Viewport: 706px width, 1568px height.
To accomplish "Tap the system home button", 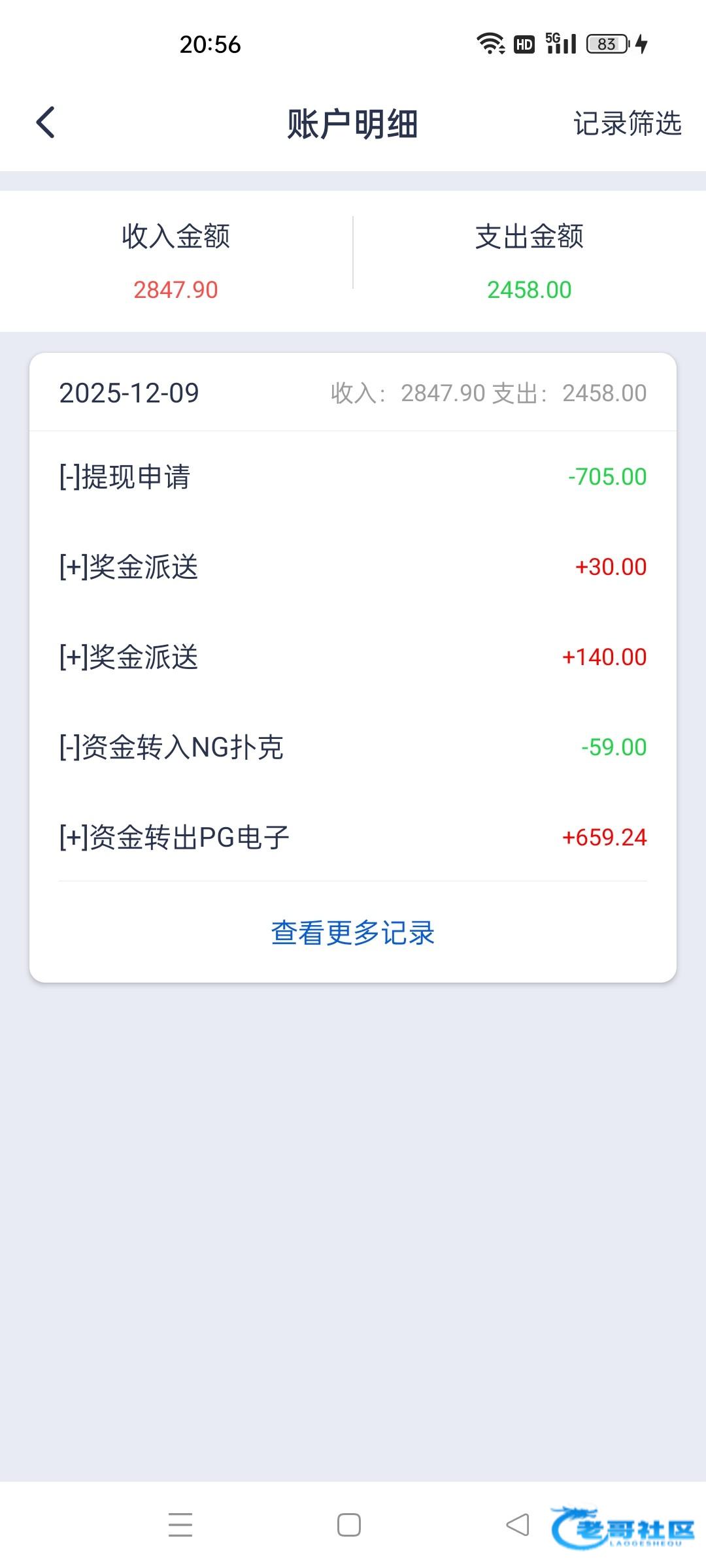I will [x=349, y=1525].
